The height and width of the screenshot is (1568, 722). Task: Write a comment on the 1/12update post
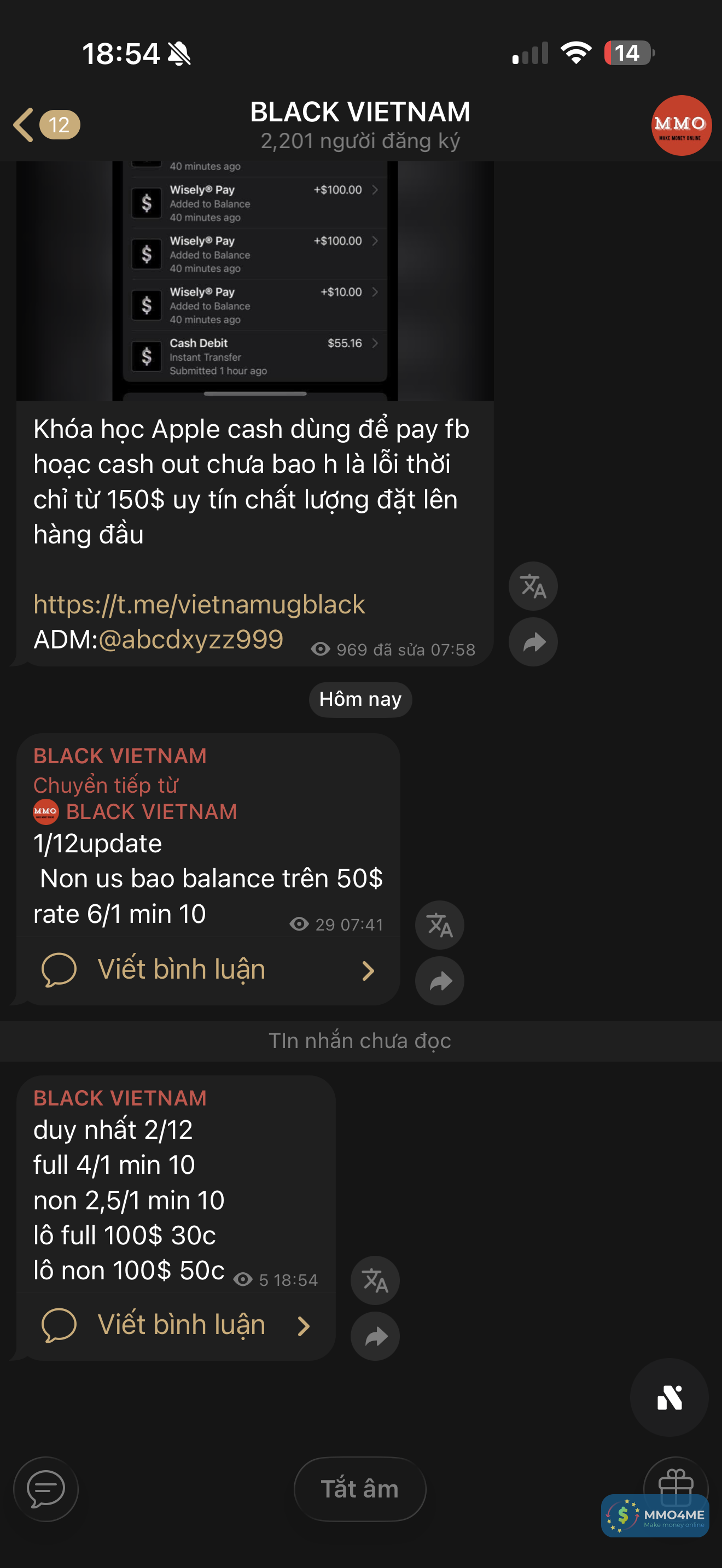[207, 970]
